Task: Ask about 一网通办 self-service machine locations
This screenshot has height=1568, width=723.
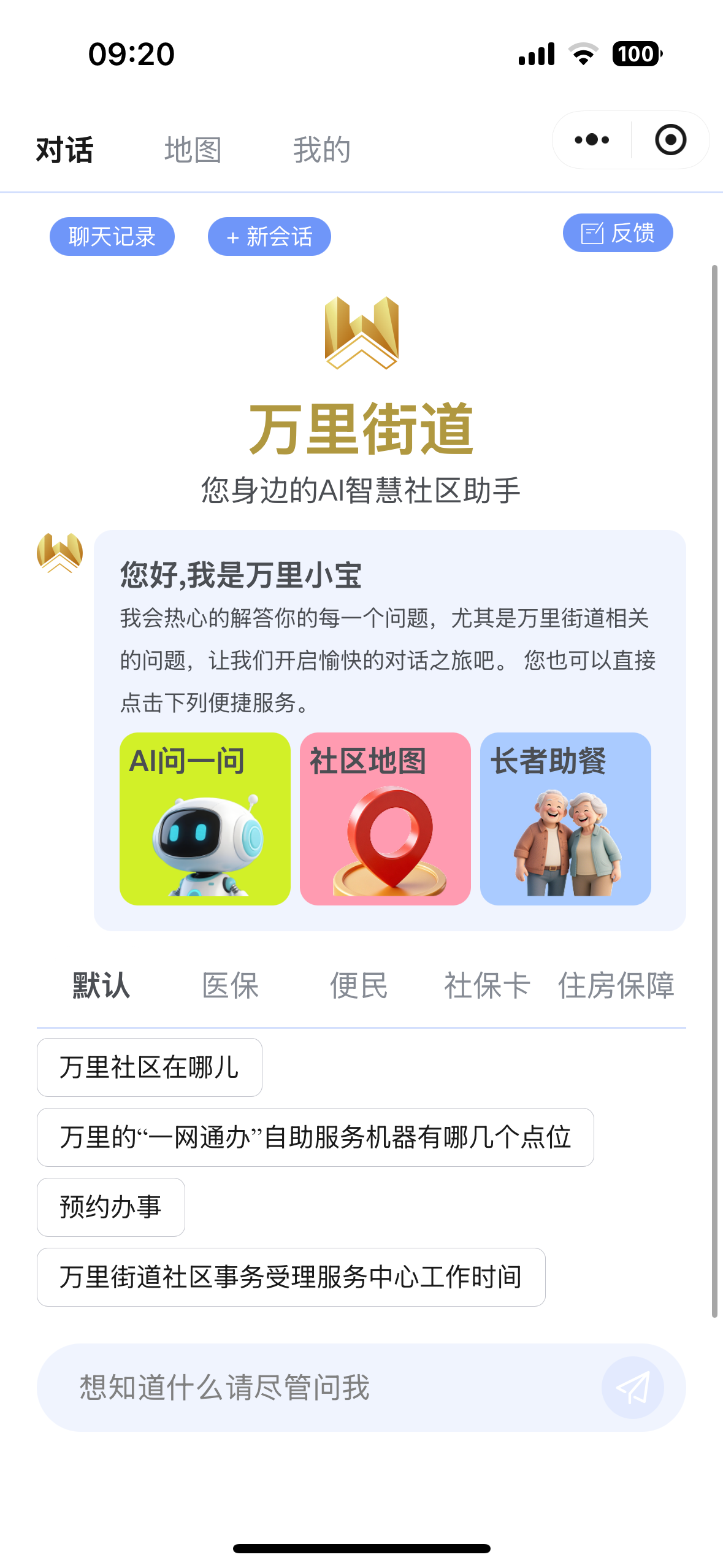Action: (315, 1137)
